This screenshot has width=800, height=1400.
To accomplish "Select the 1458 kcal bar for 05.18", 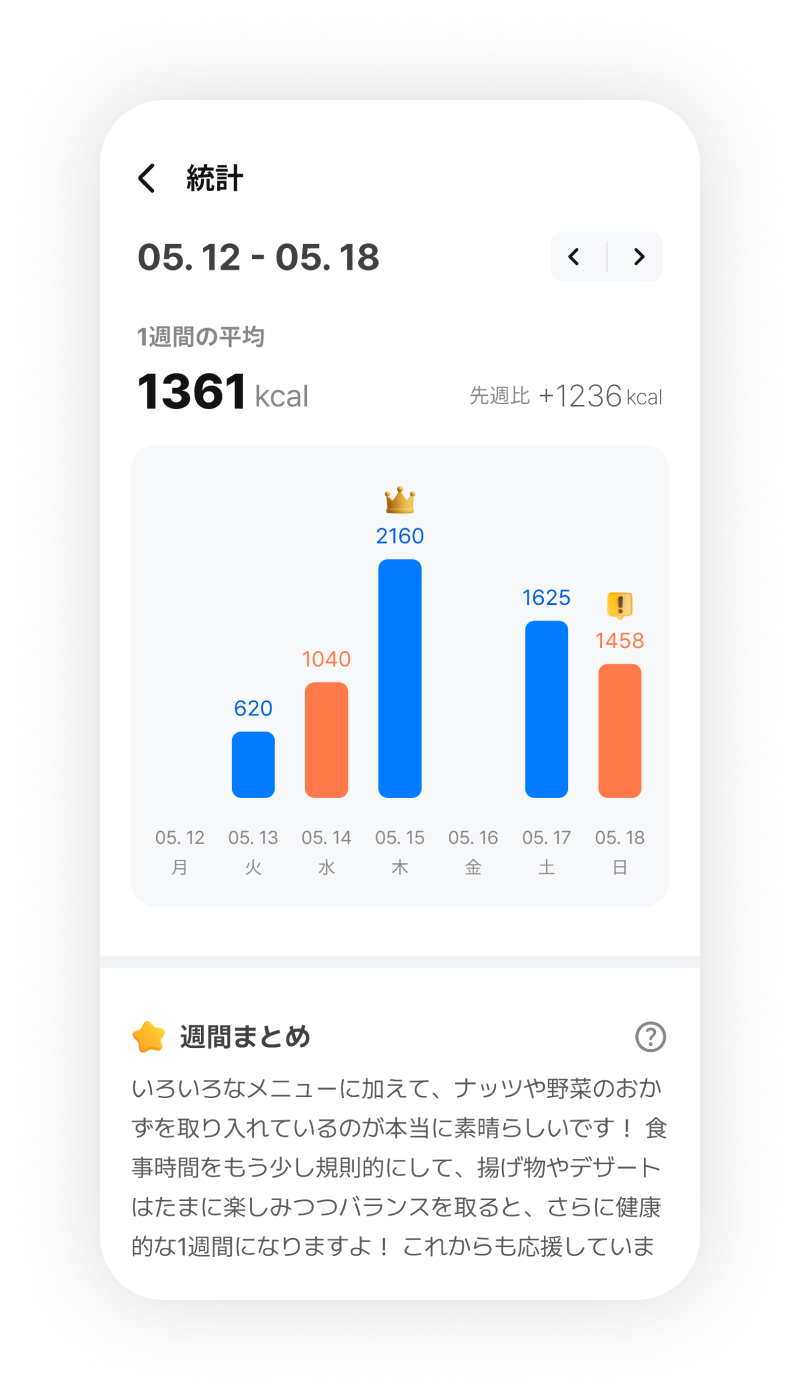I will pos(619,730).
